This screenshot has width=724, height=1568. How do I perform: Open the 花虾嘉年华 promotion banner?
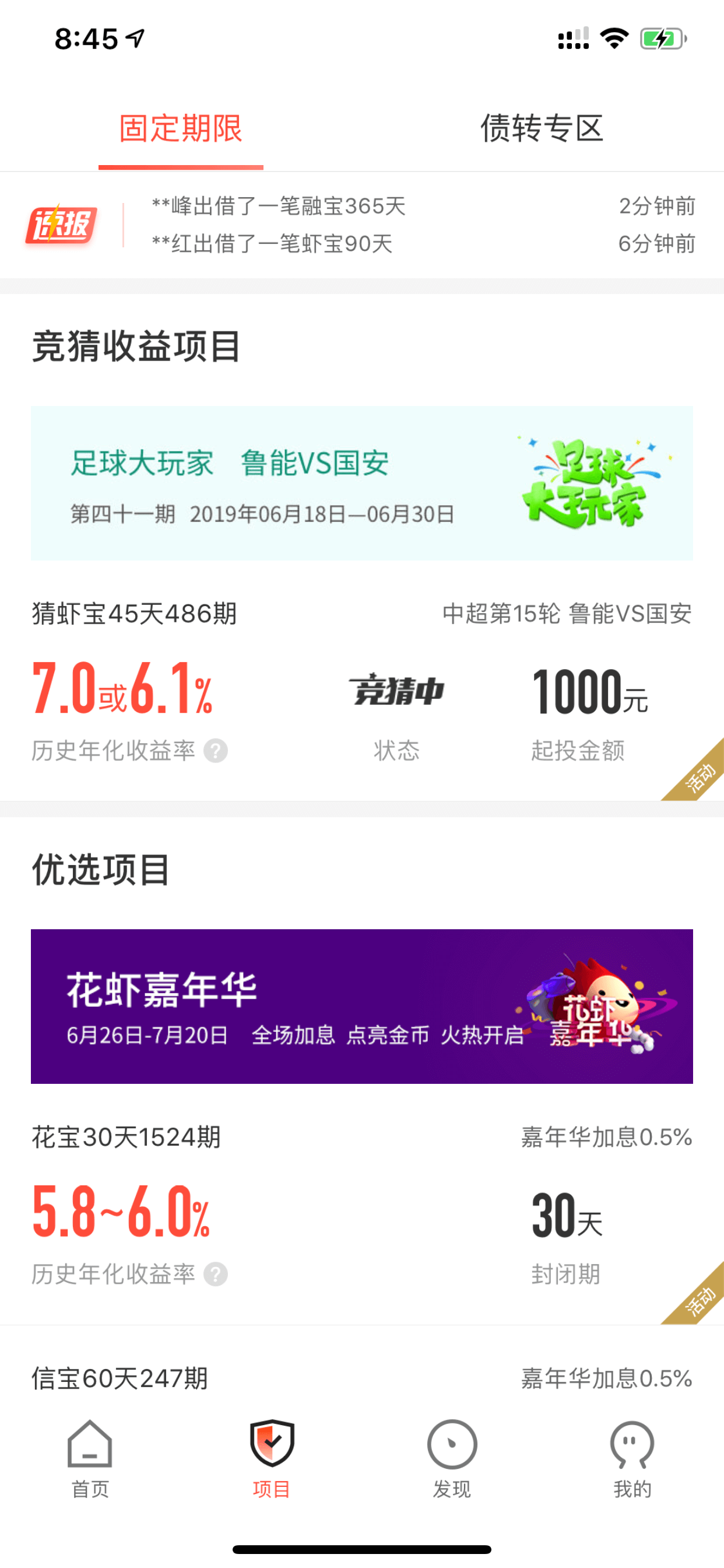[362, 1006]
